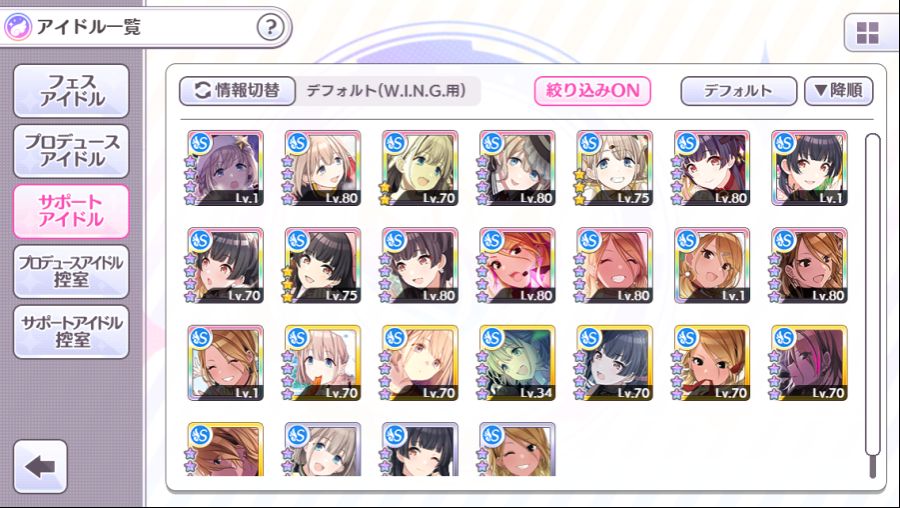Switch the grid view layout
Image resolution: width=900 pixels, height=508 pixels.
click(x=867, y=33)
